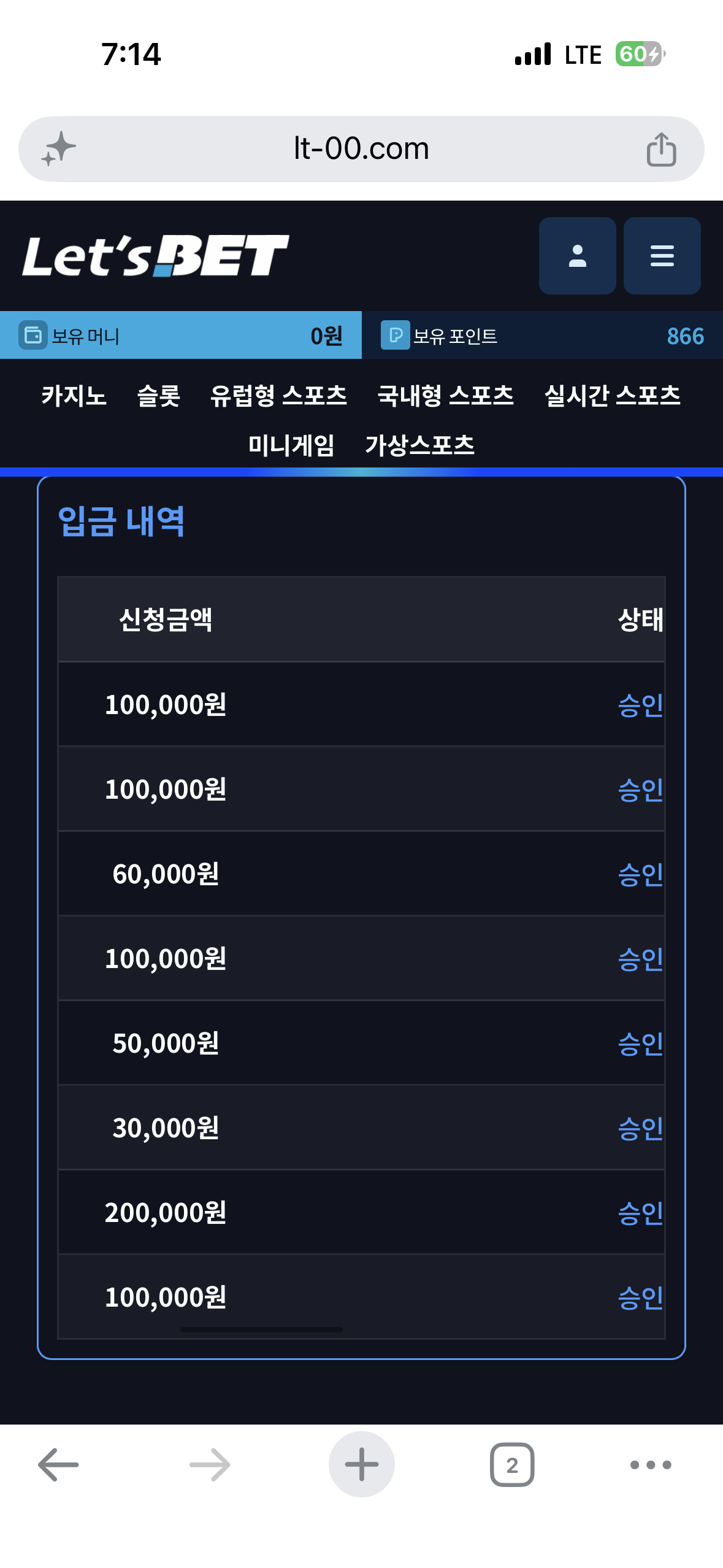Viewport: 723px width, 1568px height.
Task: Tap the 보유 포인트 balance bar
Action: tap(542, 336)
